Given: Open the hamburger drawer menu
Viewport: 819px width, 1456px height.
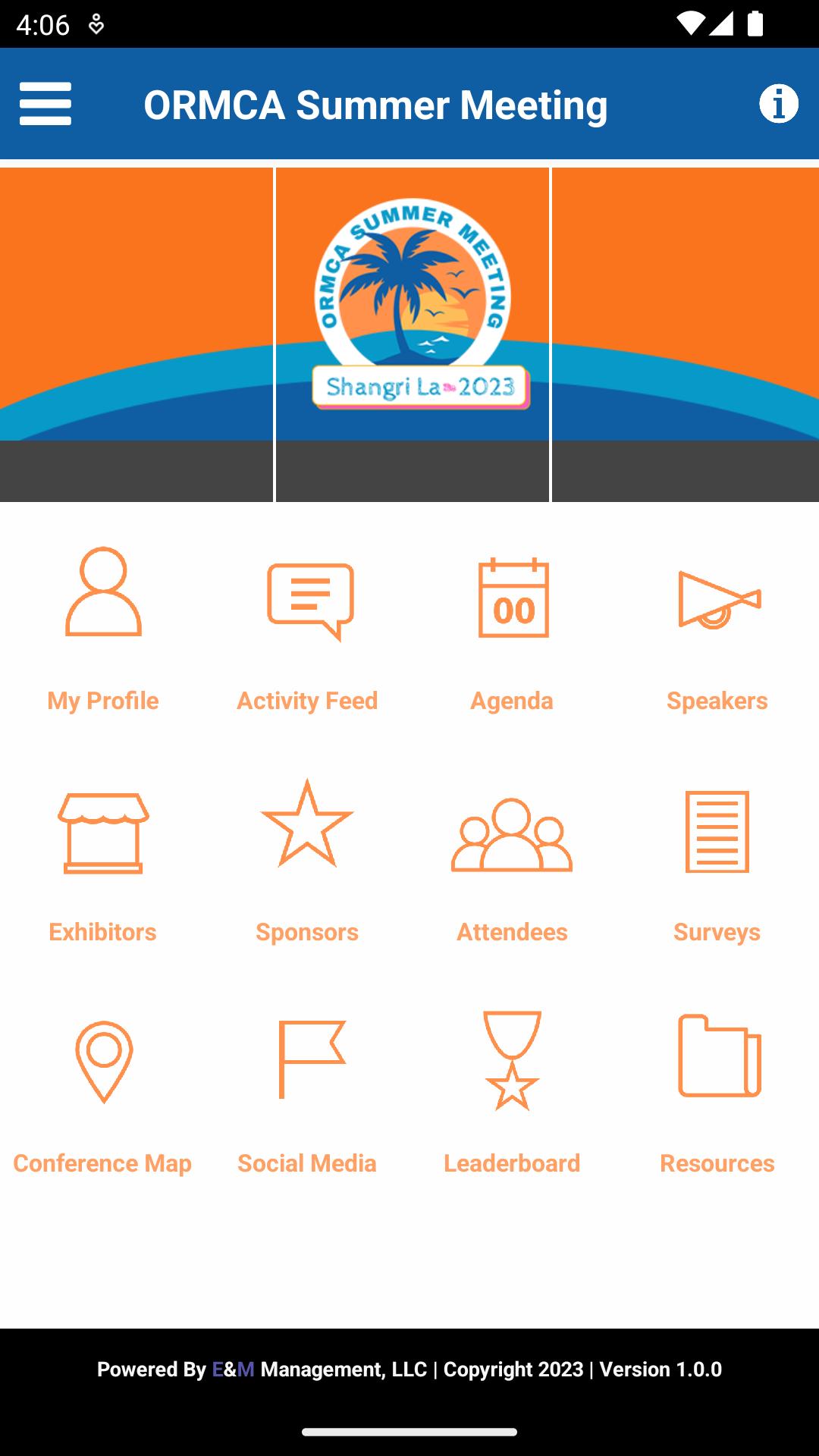Looking at the screenshot, I should (45, 104).
